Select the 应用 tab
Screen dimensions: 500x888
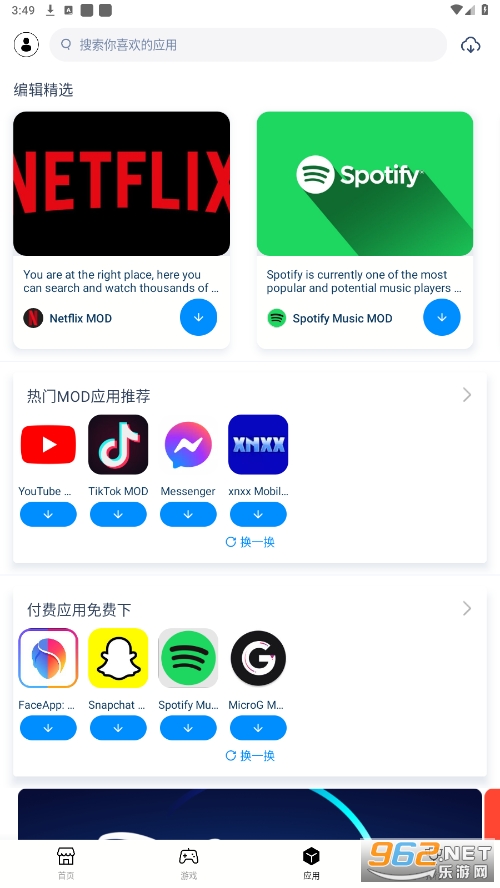(311, 863)
